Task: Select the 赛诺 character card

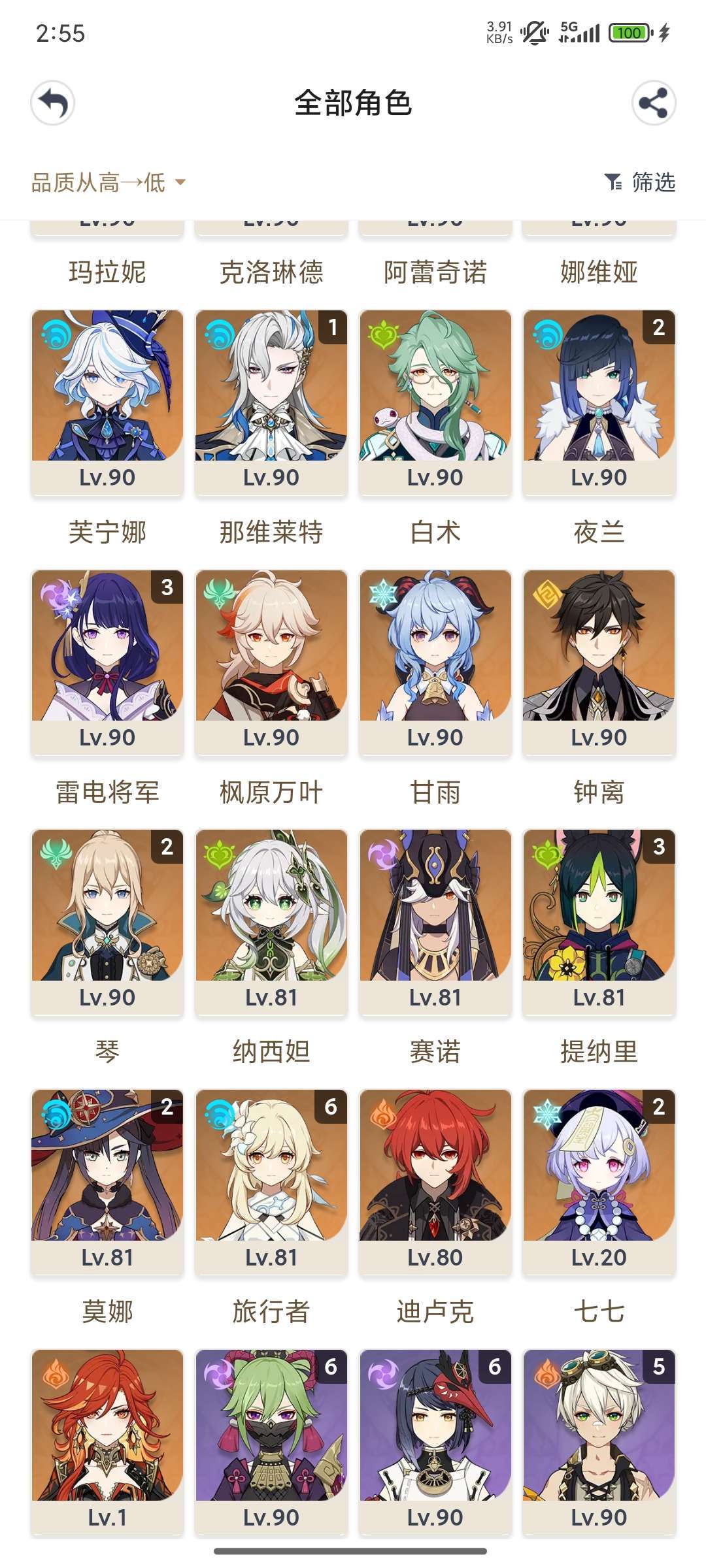Action: [x=435, y=920]
